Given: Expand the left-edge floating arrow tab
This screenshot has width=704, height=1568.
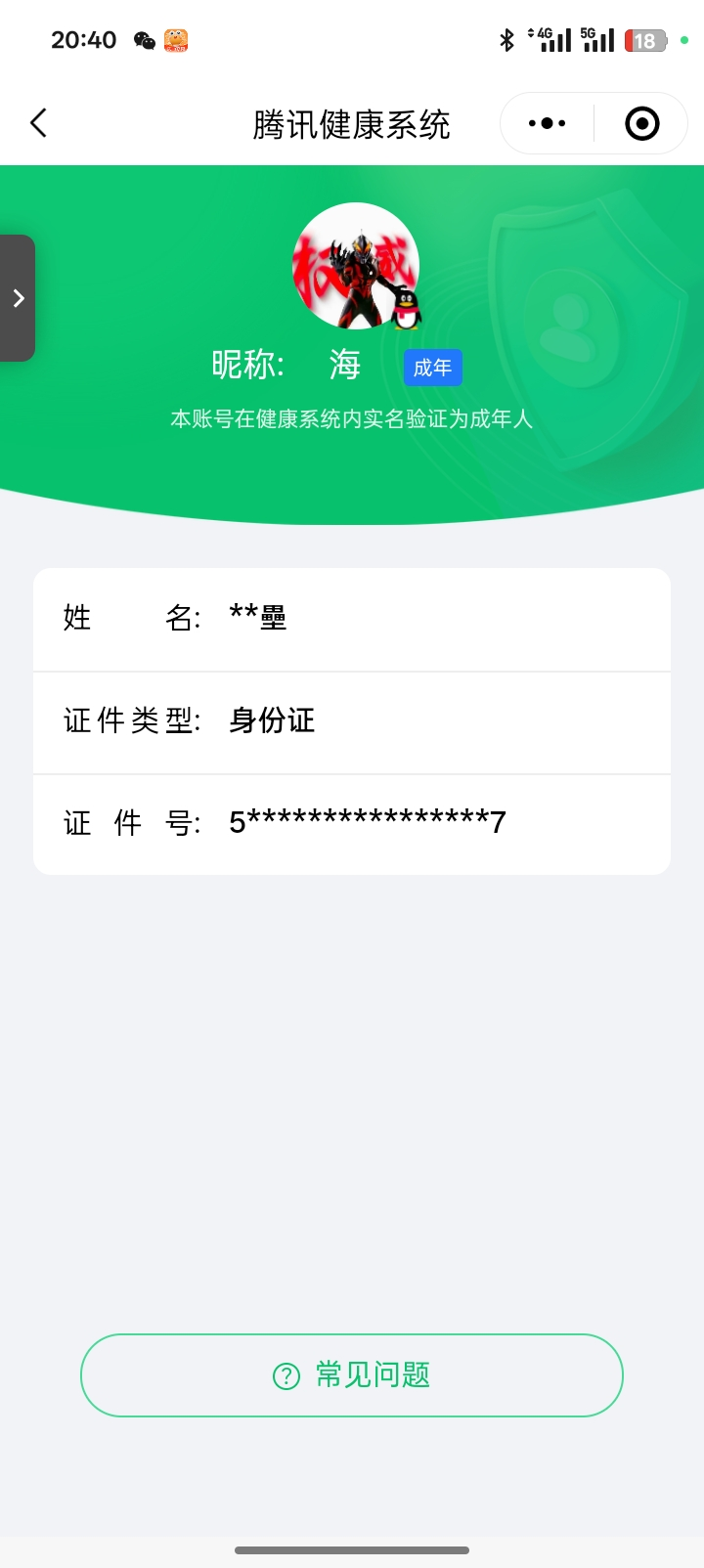Looking at the screenshot, I should (x=16, y=298).
